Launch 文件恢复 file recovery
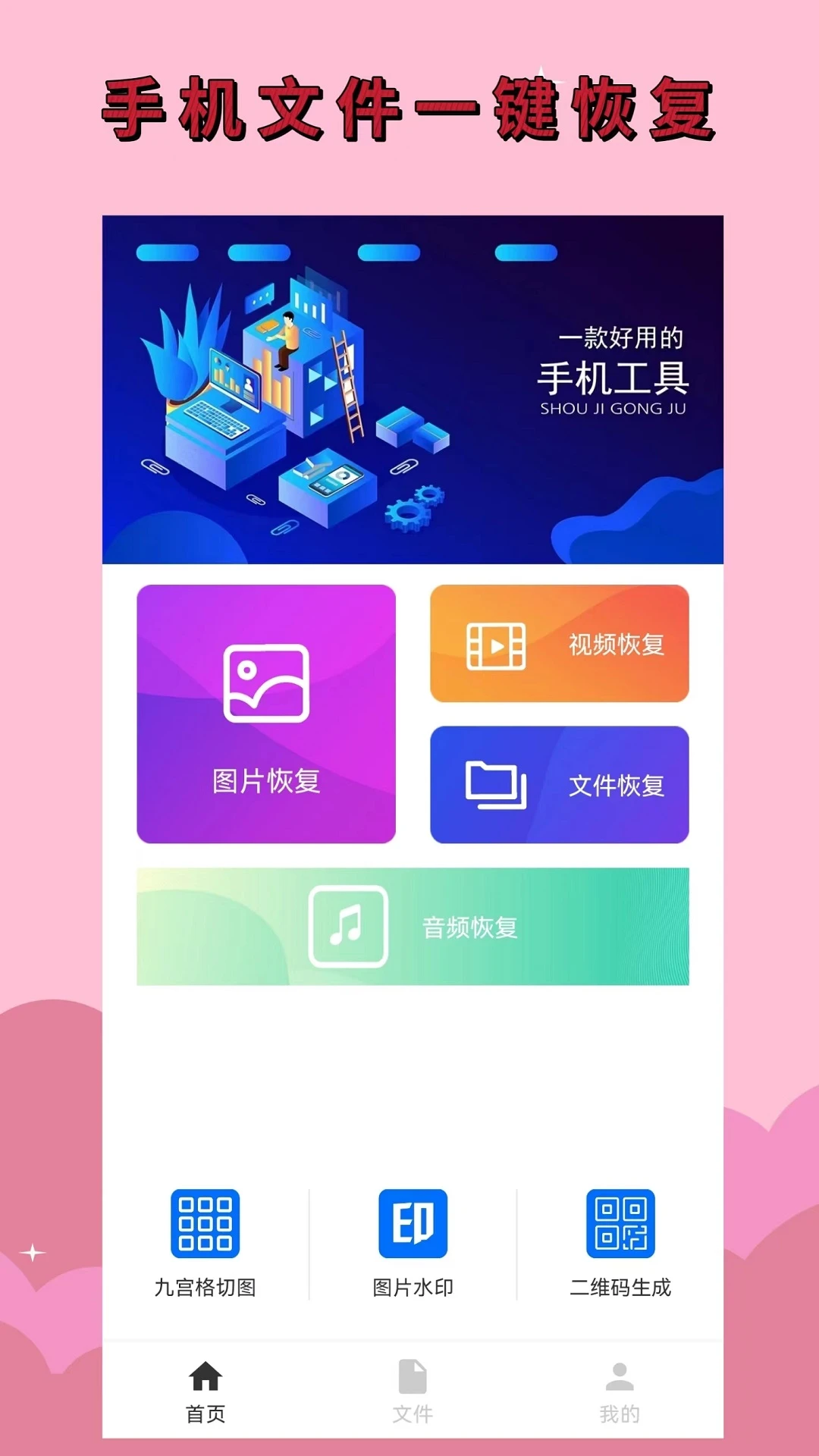 click(559, 784)
